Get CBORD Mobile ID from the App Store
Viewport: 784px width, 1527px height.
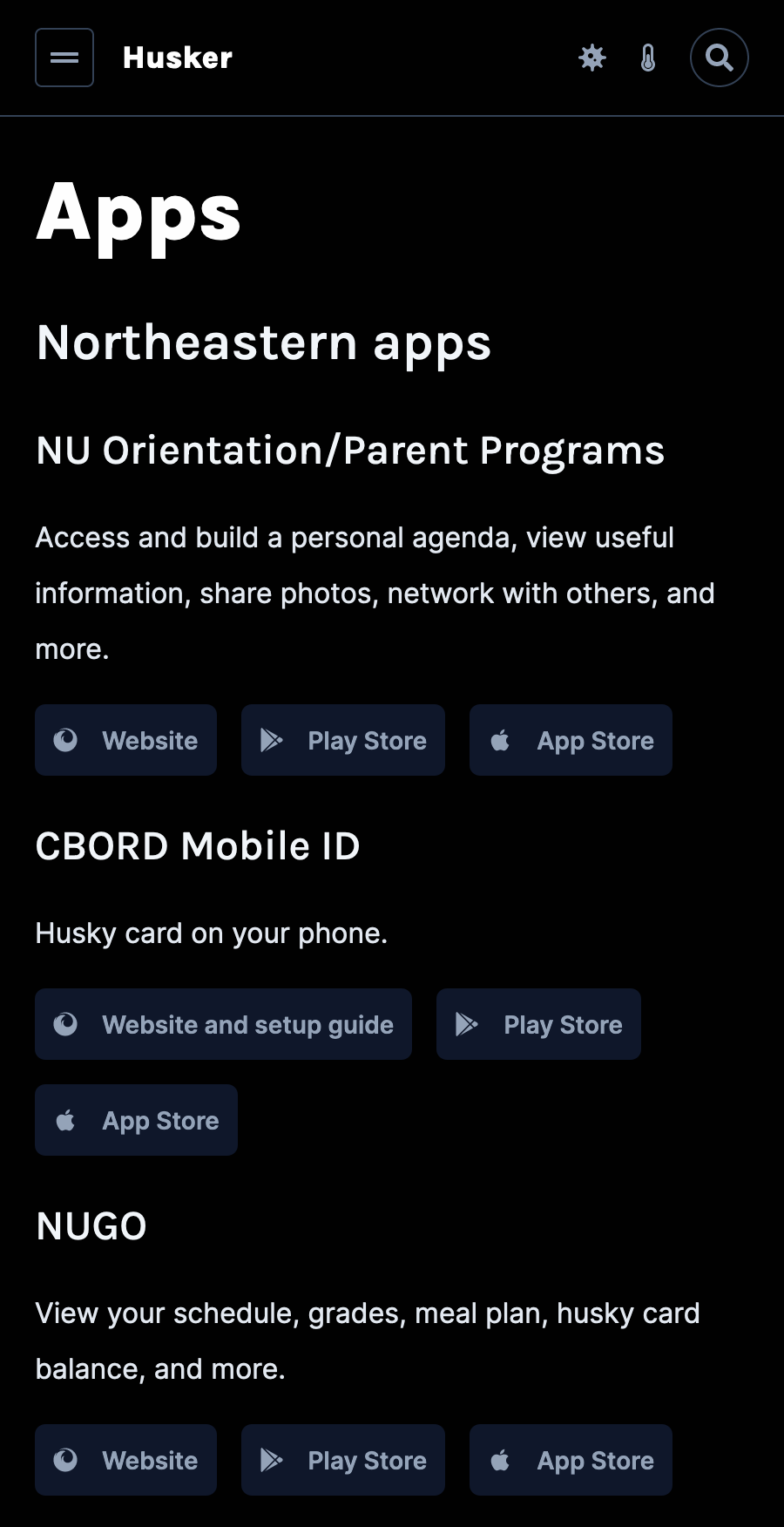[136, 1120]
